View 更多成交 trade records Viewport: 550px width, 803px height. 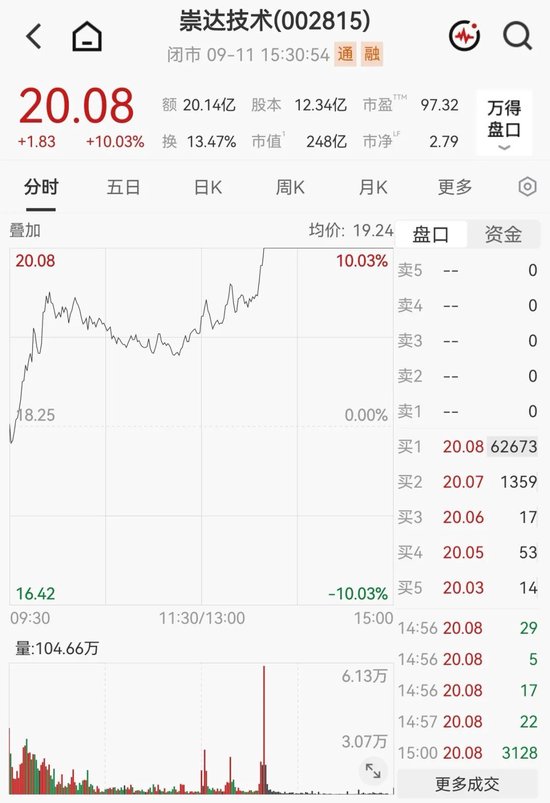467,784
